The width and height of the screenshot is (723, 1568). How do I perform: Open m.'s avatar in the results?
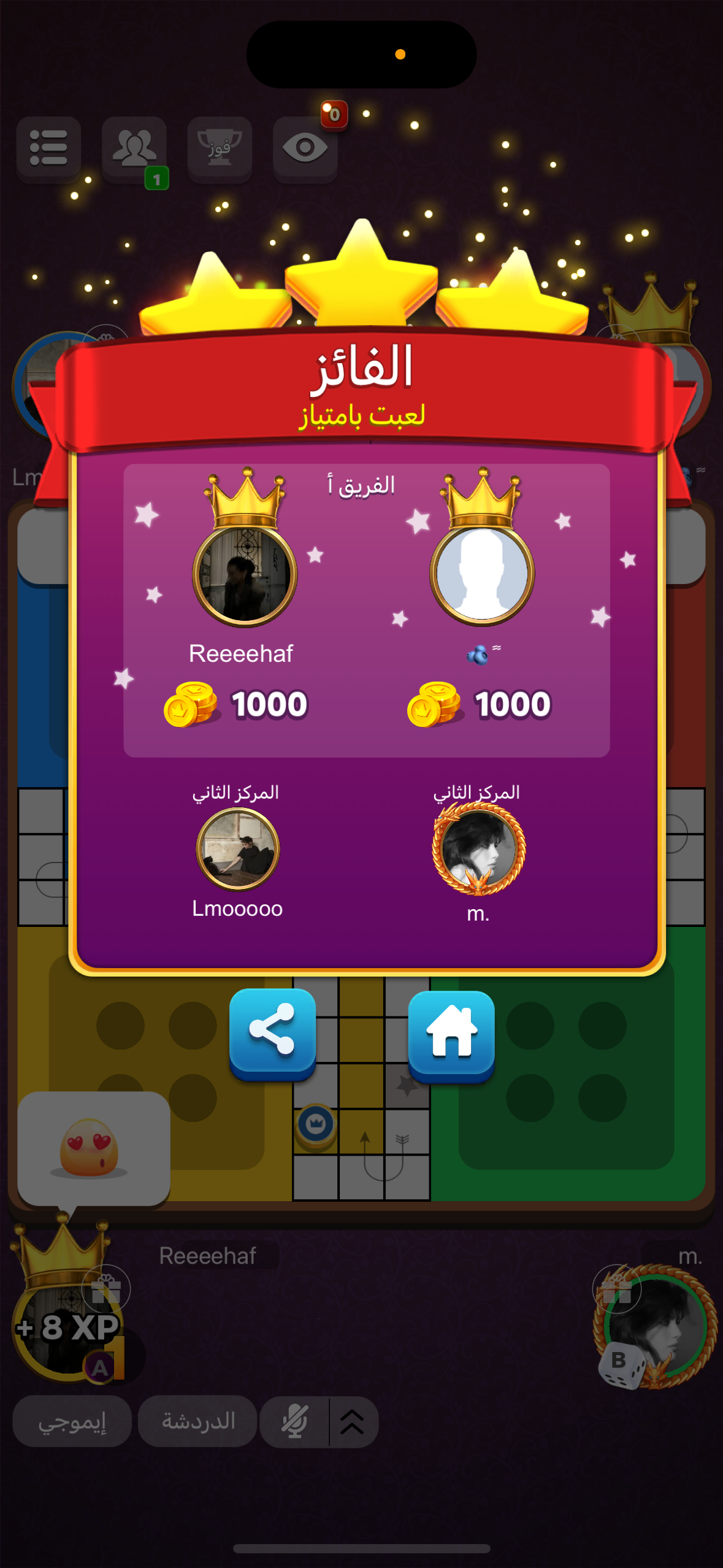coord(478,849)
